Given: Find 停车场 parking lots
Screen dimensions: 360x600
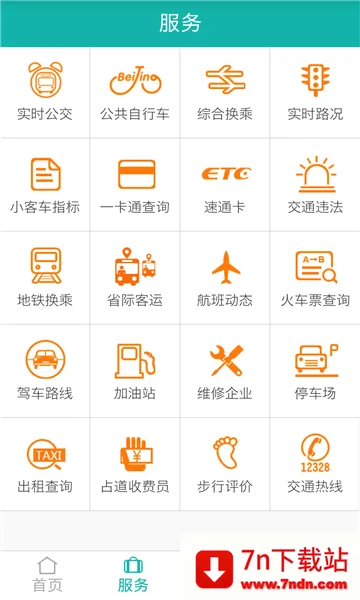Looking at the screenshot, I should [315, 371].
